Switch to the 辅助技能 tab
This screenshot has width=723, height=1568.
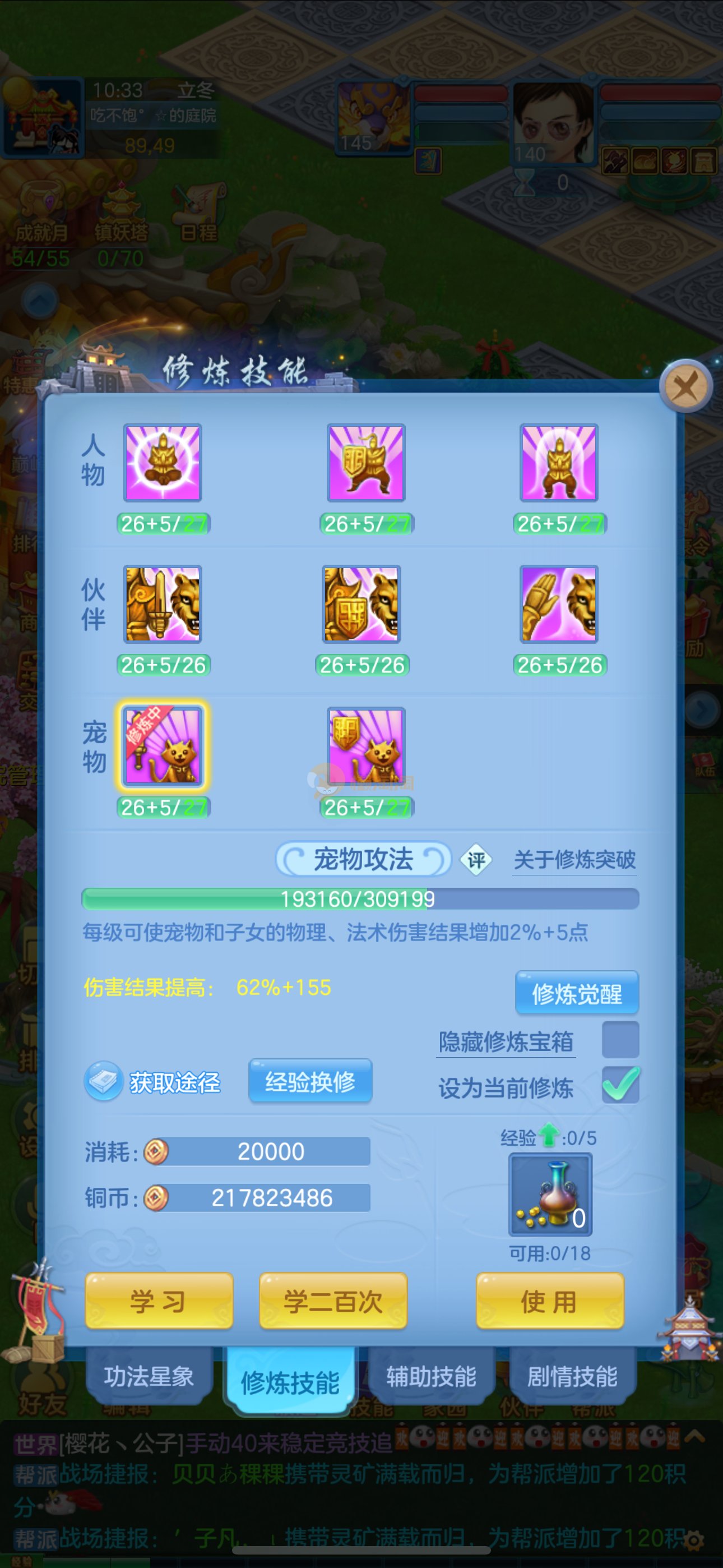pos(431,1377)
